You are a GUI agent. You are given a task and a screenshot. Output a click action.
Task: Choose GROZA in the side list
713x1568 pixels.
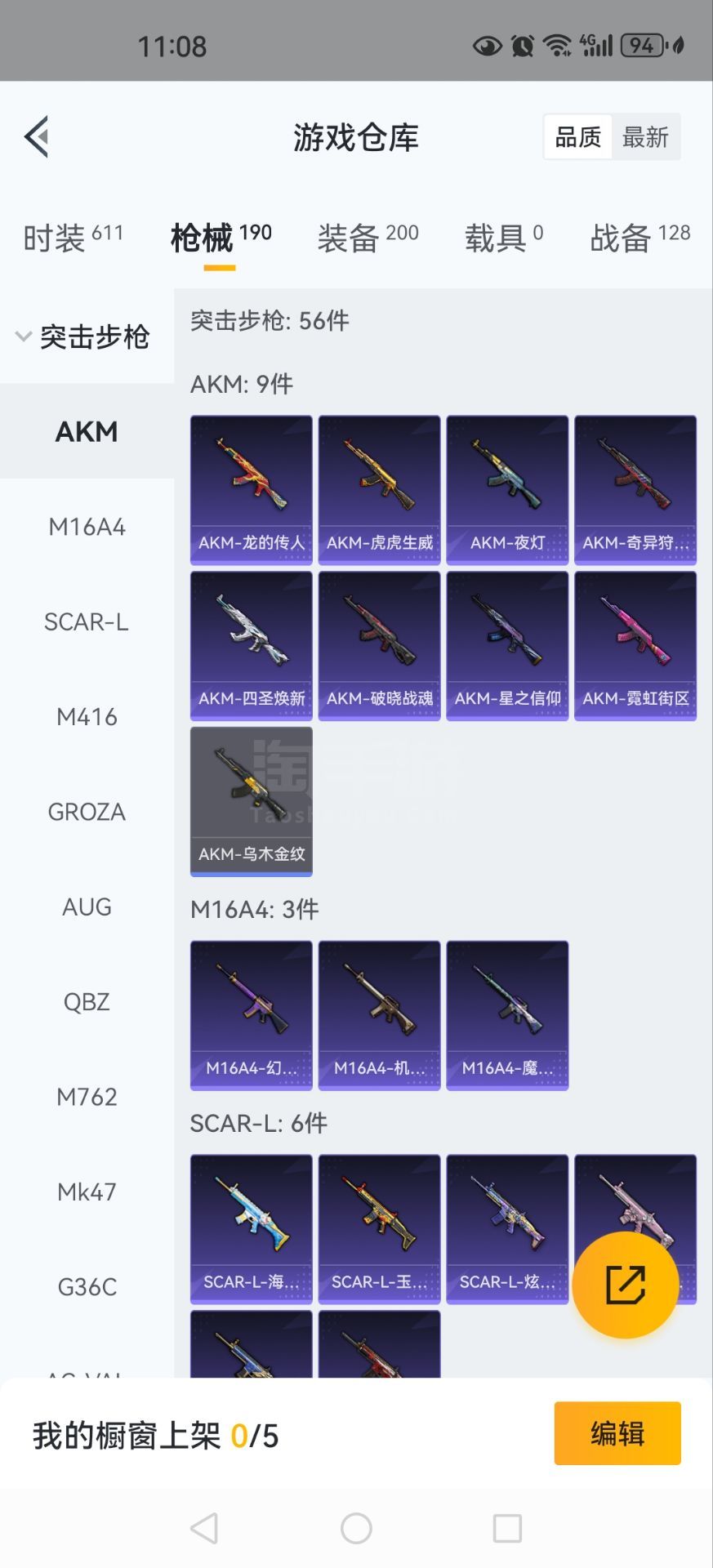(87, 812)
